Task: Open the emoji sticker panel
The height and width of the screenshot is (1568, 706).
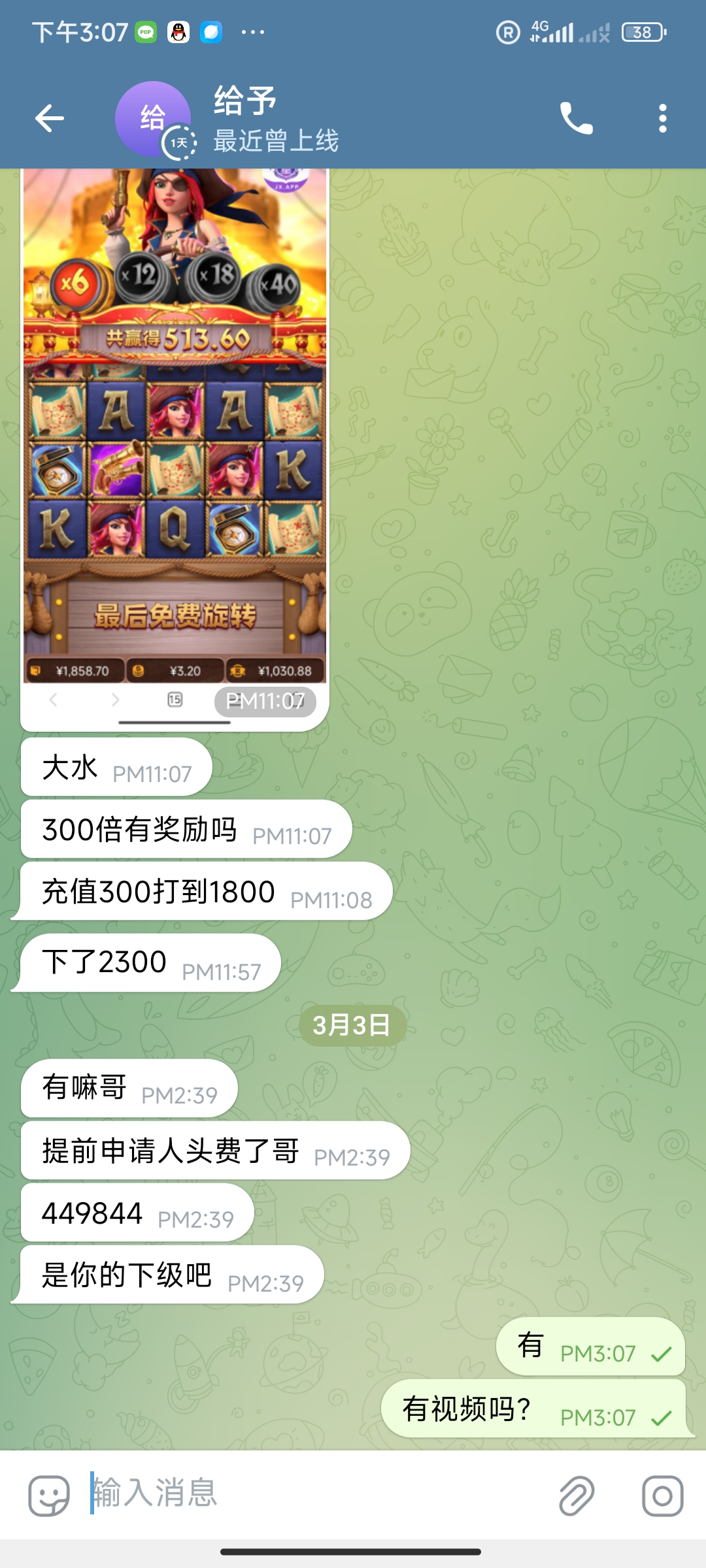Action: tap(49, 1495)
